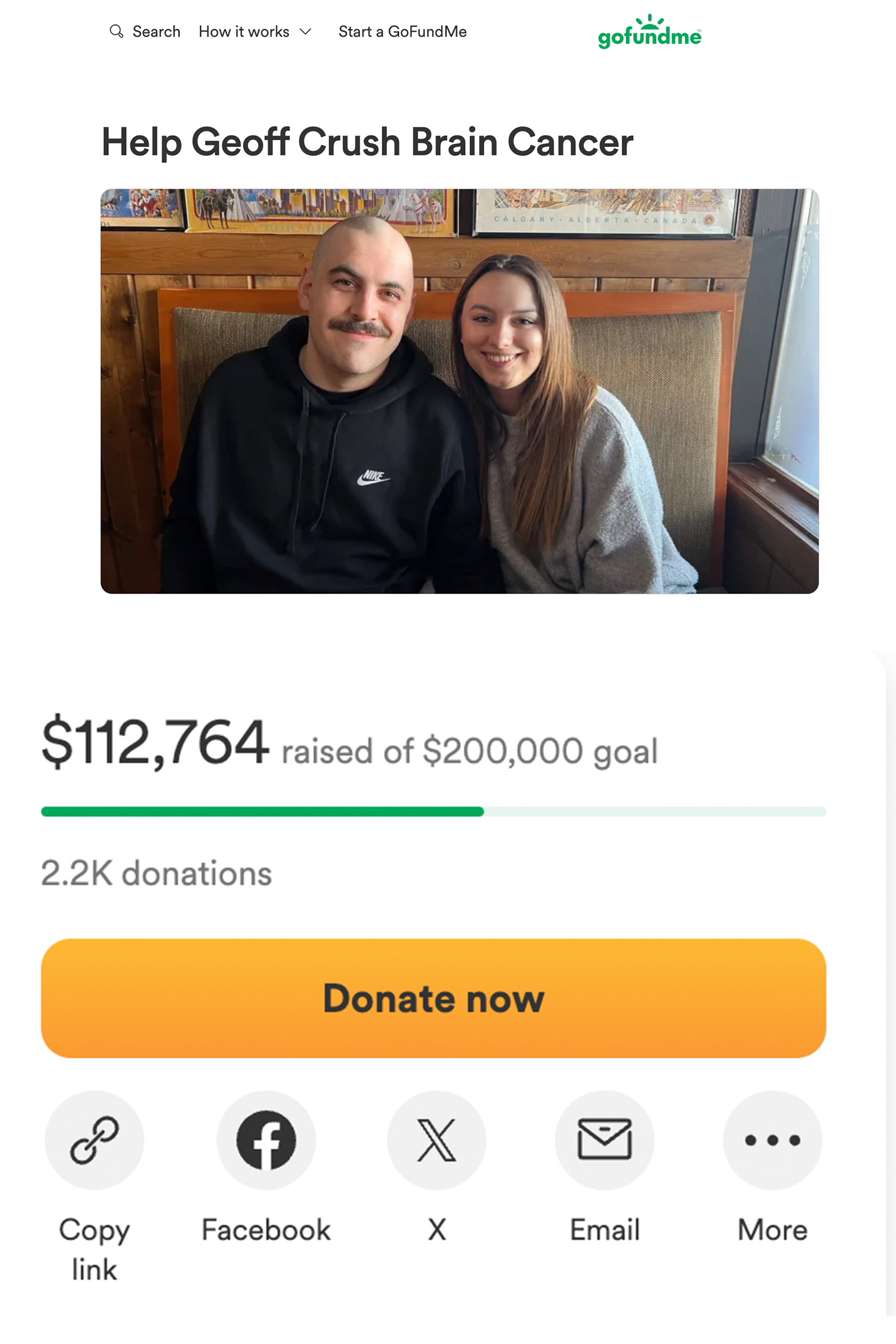Go to the GoFundMe homepage via the logo
The image size is (896, 1344).
[x=649, y=33]
